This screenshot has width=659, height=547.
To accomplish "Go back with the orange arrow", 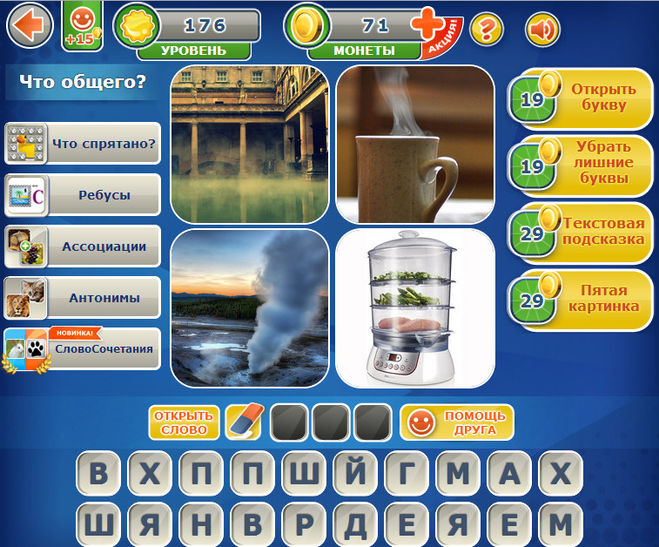I will pyautogui.click(x=30, y=26).
